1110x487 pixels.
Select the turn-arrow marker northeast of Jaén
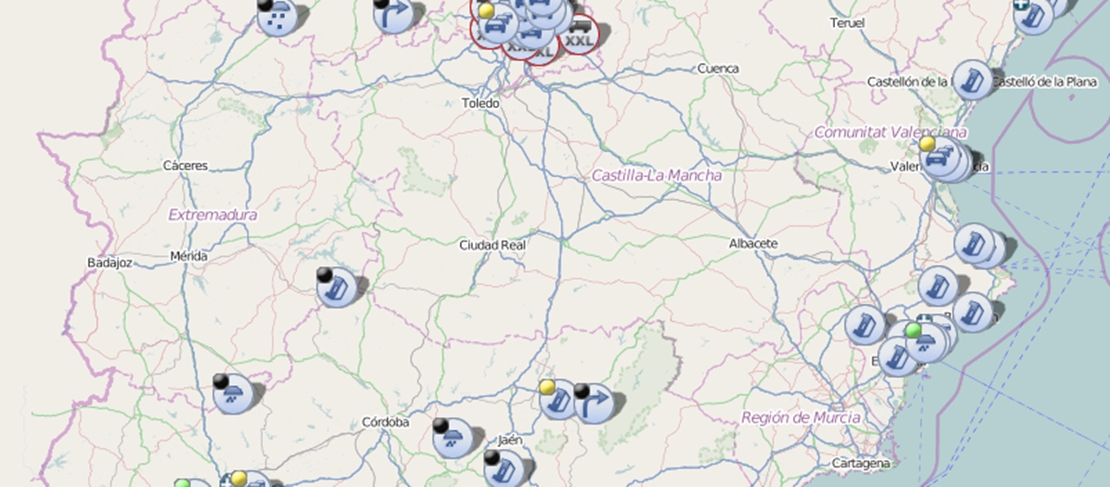(594, 403)
